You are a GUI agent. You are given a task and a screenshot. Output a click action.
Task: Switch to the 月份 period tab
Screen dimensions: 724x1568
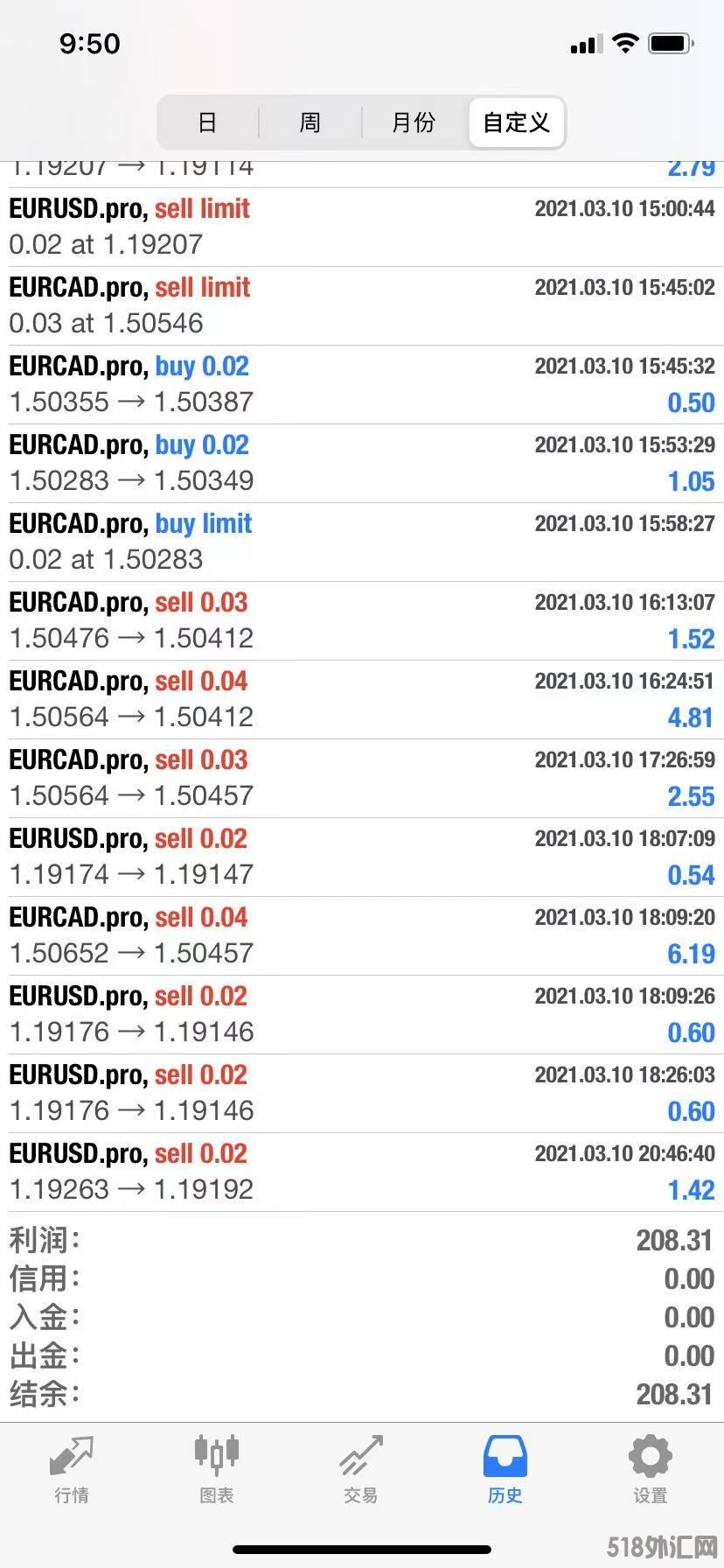click(413, 122)
